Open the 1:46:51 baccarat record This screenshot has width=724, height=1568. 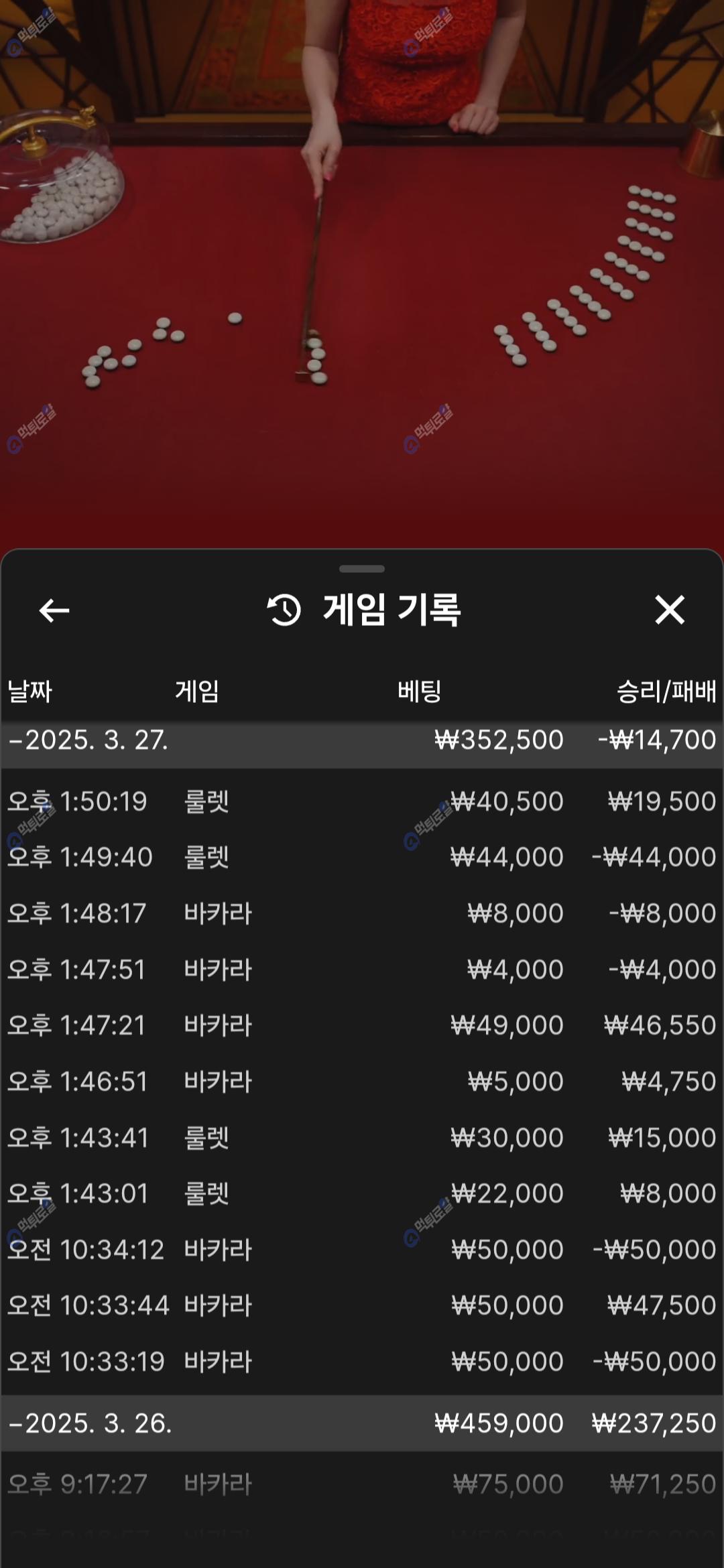tap(362, 1082)
